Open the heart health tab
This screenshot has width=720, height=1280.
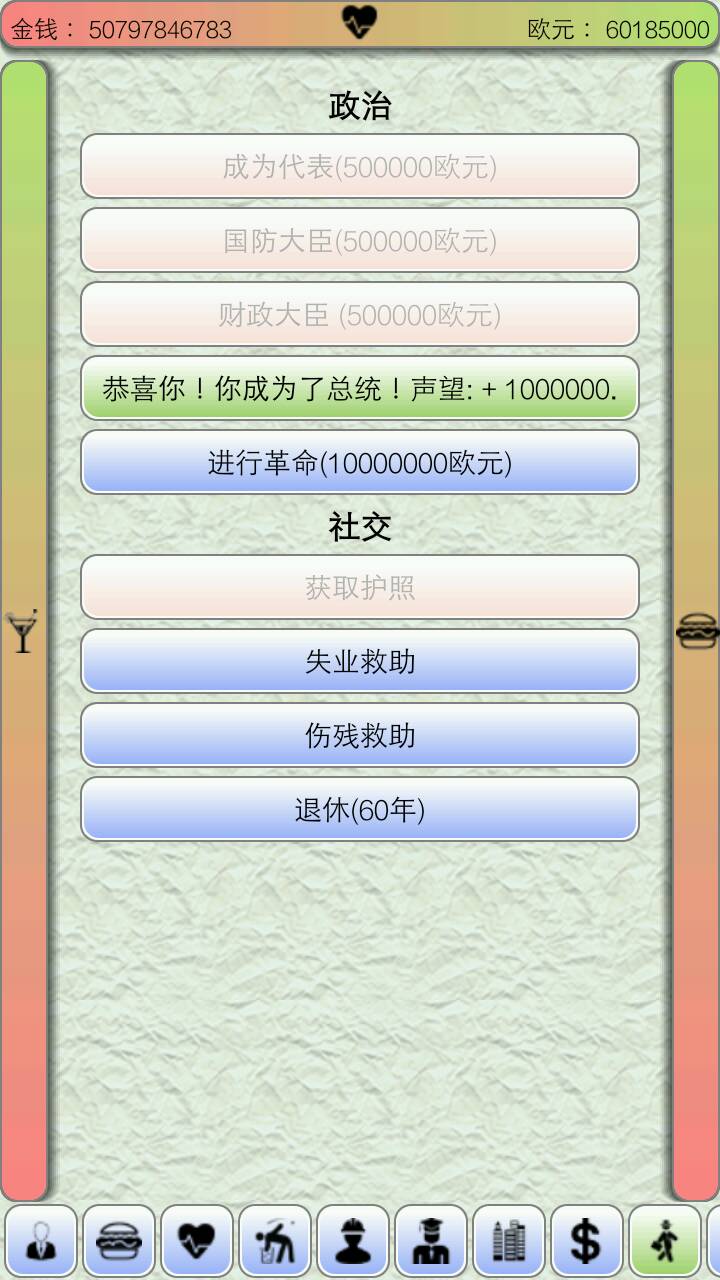point(197,1241)
